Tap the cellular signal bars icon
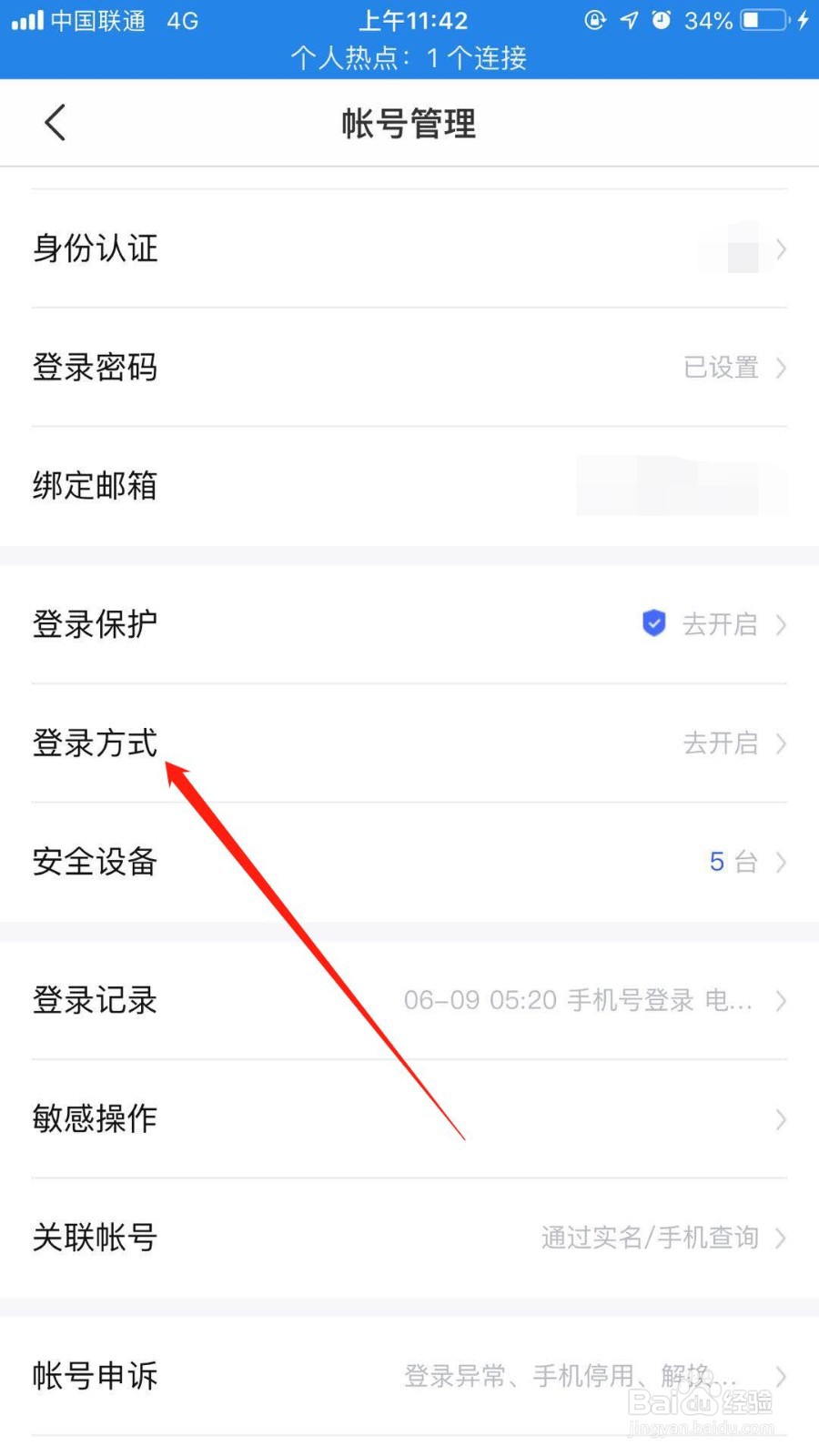This screenshot has width=819, height=1456. (27, 20)
